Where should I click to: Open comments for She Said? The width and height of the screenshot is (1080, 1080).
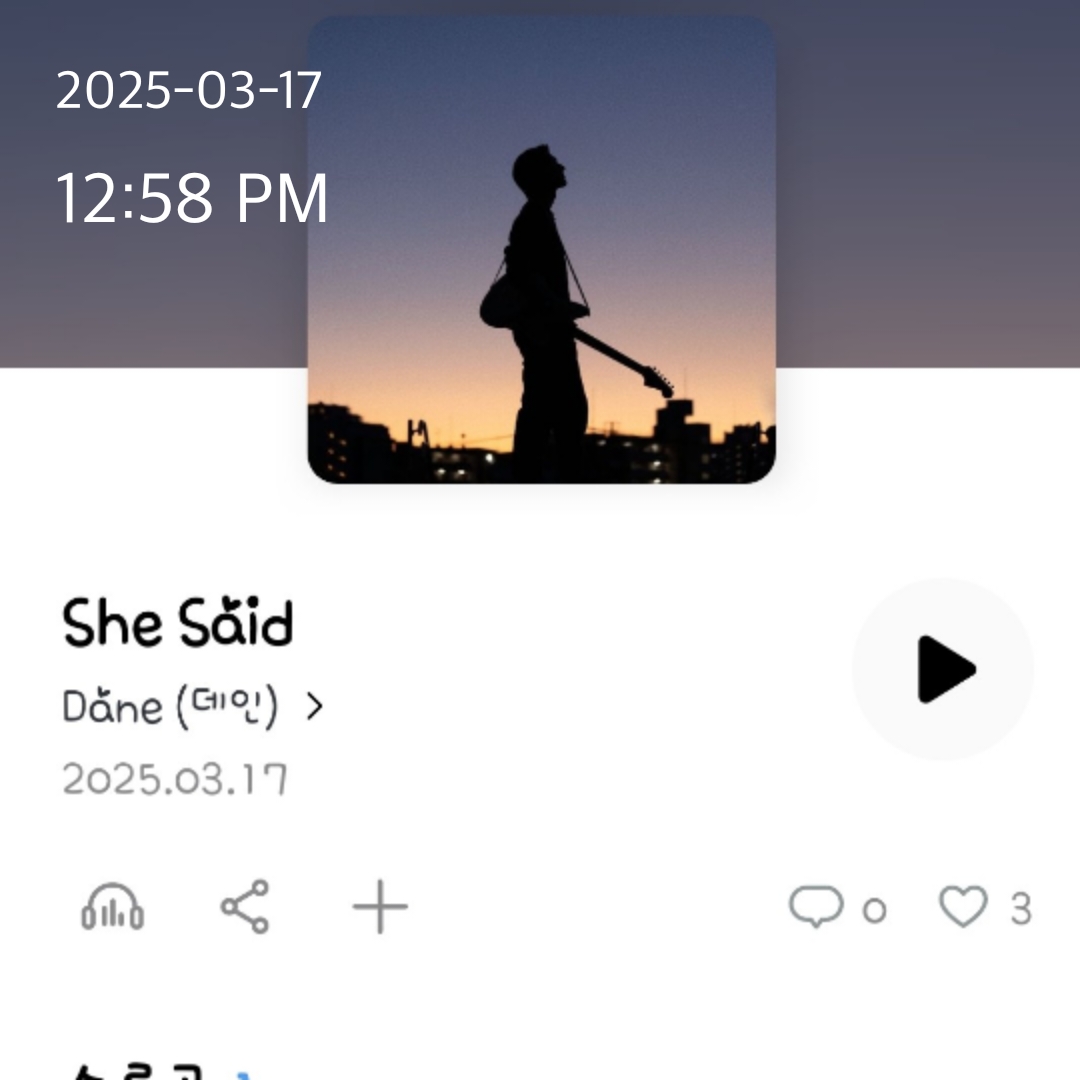817,907
